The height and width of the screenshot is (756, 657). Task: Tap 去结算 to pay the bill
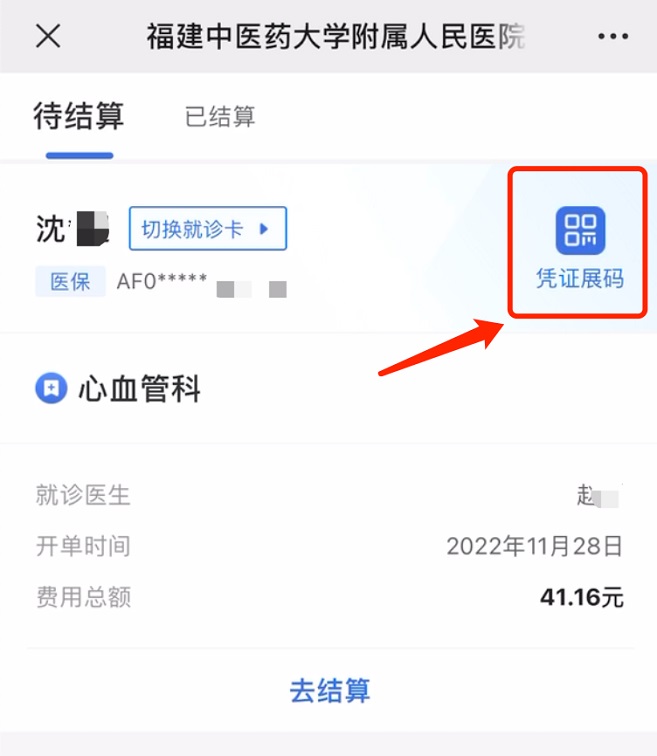tap(329, 690)
